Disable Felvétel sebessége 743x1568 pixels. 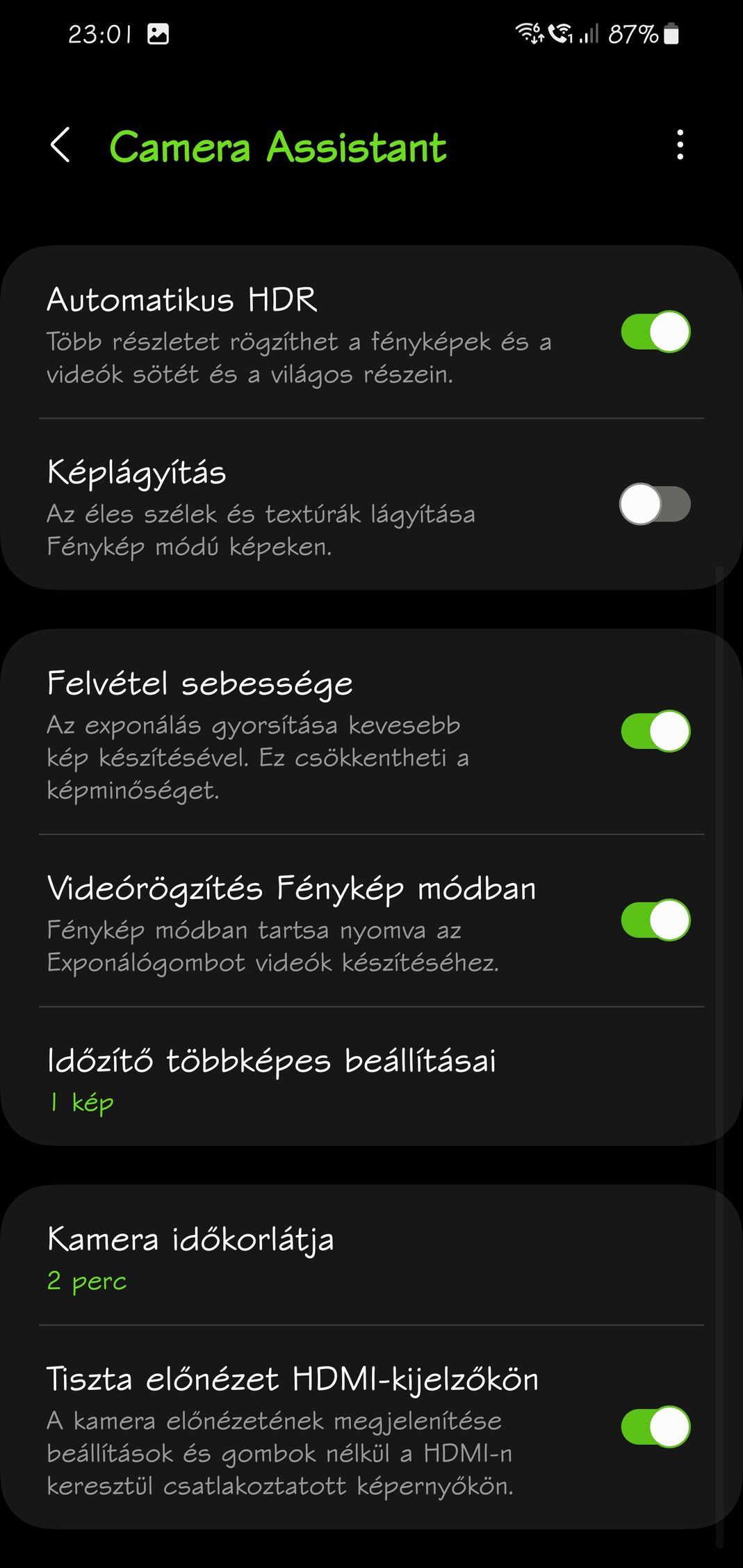[655, 731]
